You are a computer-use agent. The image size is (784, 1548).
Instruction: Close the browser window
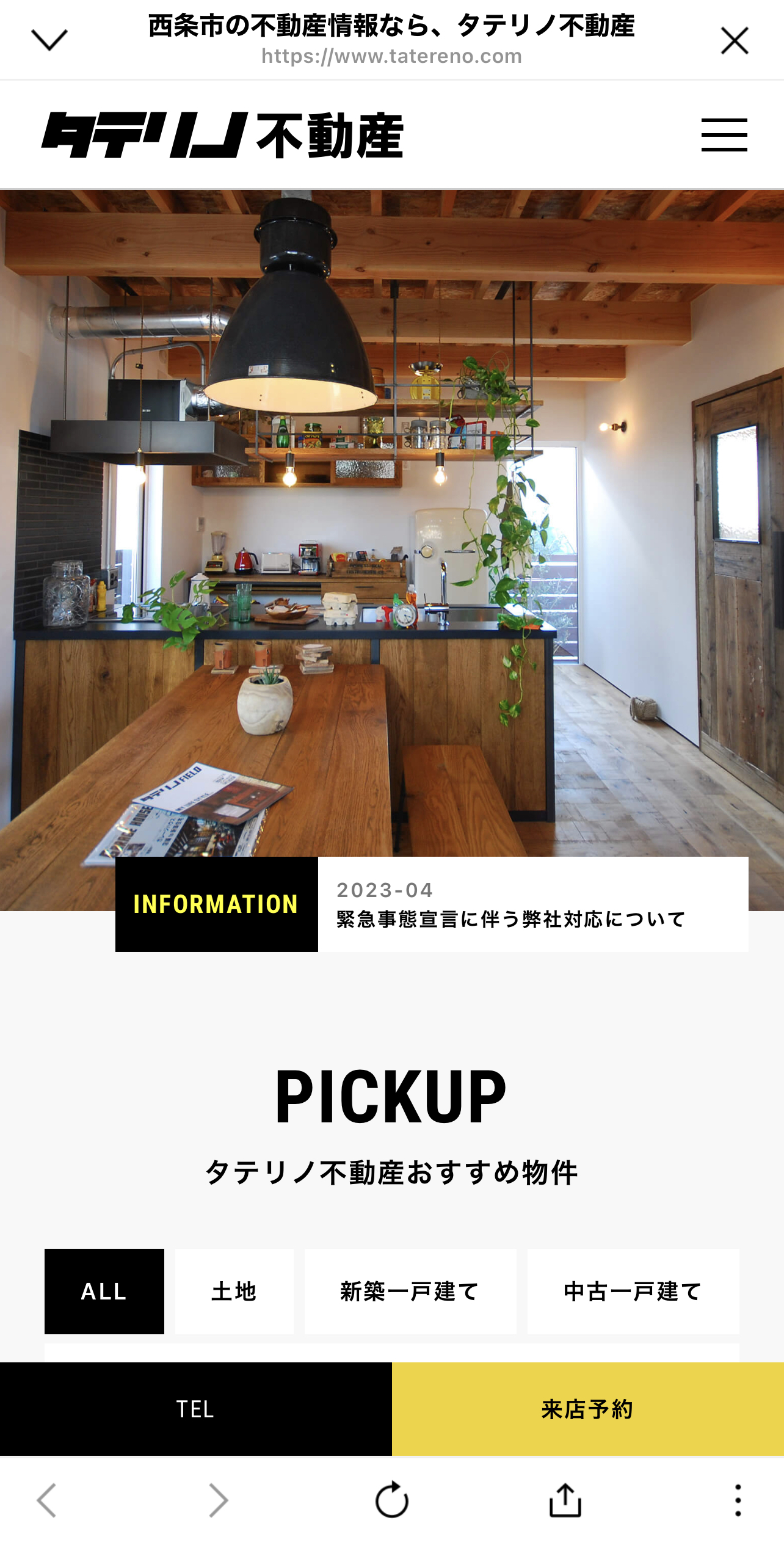[x=735, y=40]
